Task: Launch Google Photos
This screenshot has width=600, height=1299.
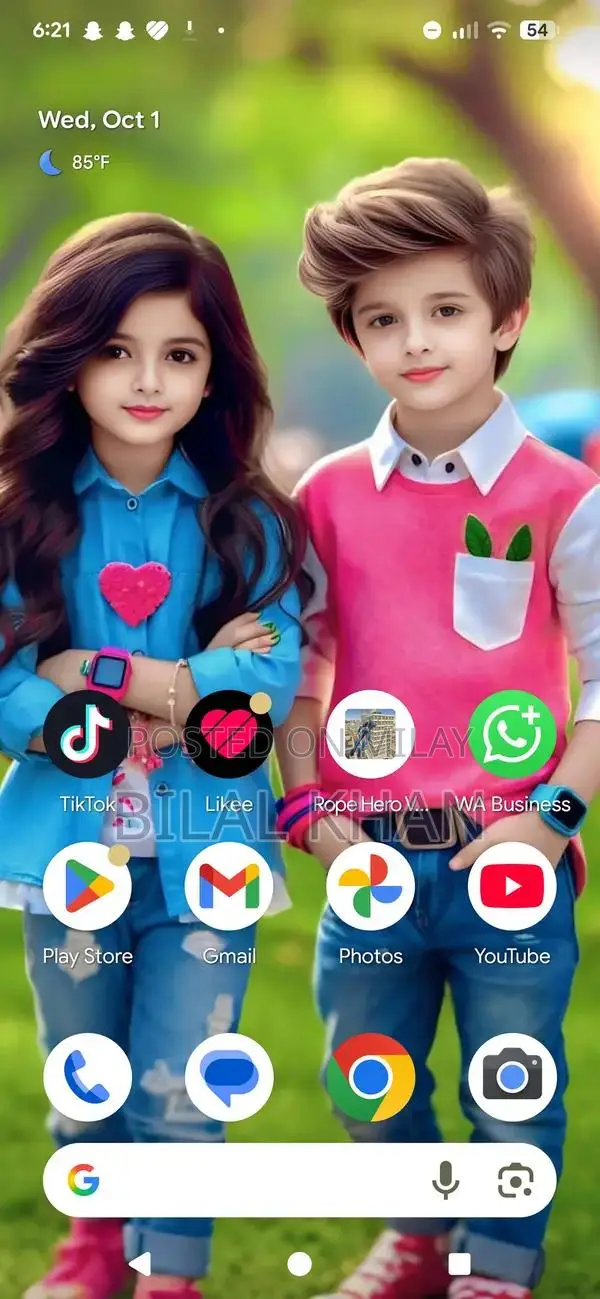Action: [370, 886]
